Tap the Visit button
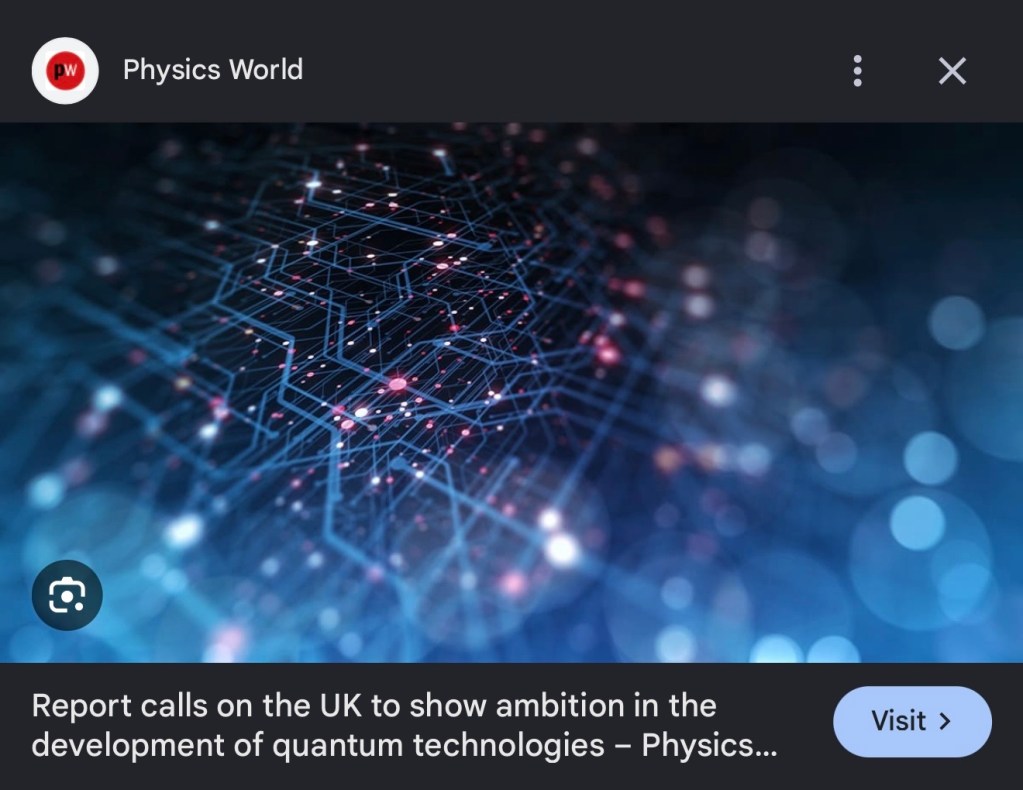This screenshot has height=790, width=1023. (x=912, y=722)
